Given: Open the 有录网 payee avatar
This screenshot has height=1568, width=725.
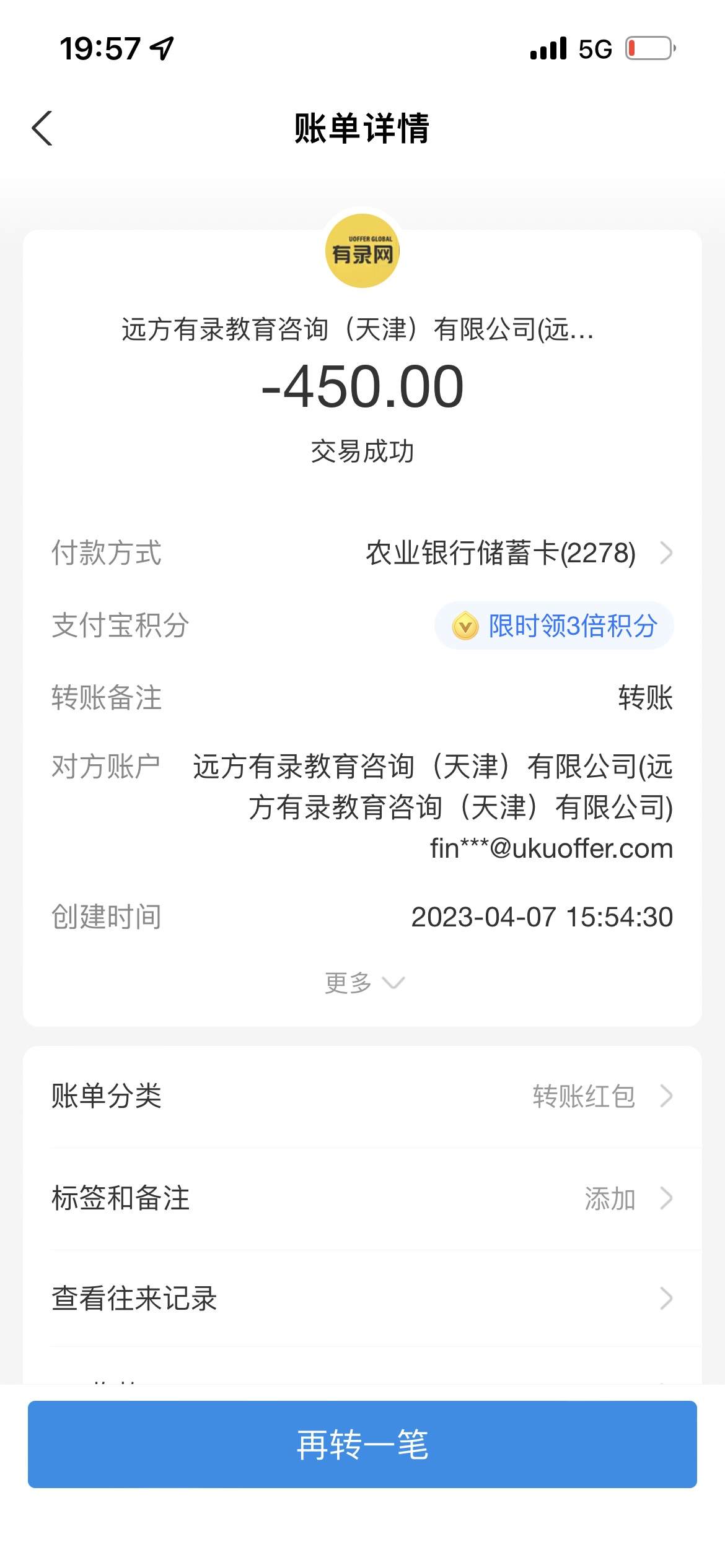Looking at the screenshot, I should pos(362,251).
